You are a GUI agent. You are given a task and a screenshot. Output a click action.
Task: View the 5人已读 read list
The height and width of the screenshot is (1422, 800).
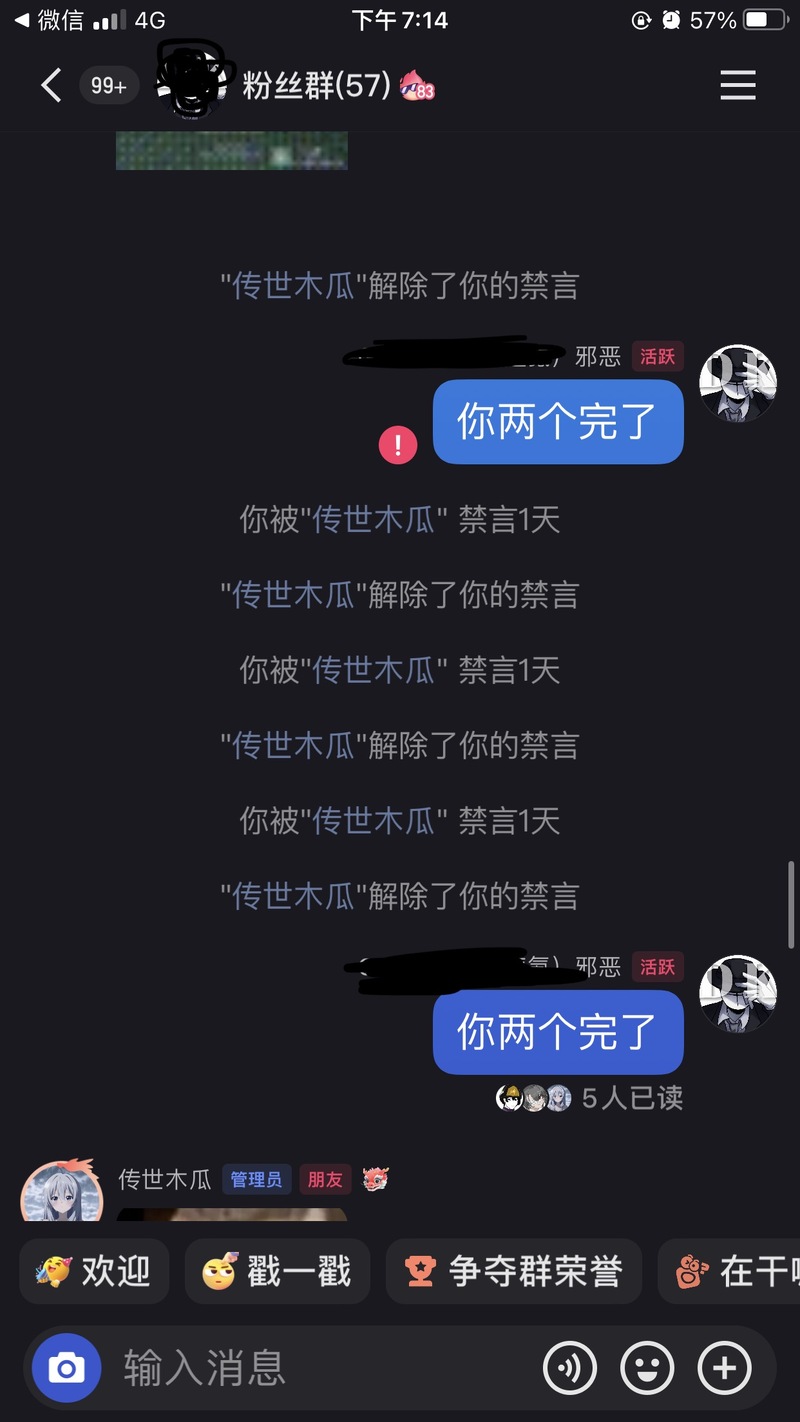click(632, 1097)
